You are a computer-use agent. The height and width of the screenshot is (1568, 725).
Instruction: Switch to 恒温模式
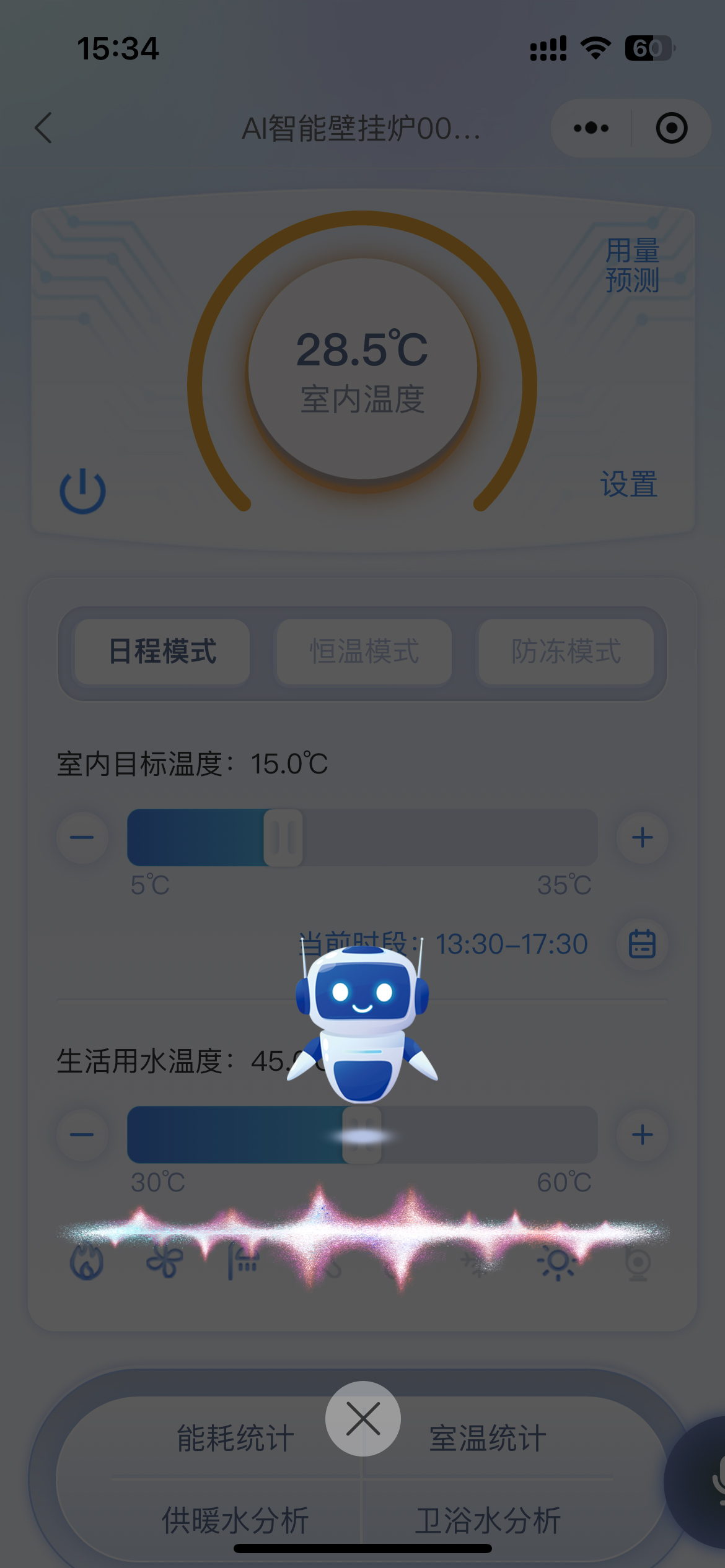tap(364, 651)
